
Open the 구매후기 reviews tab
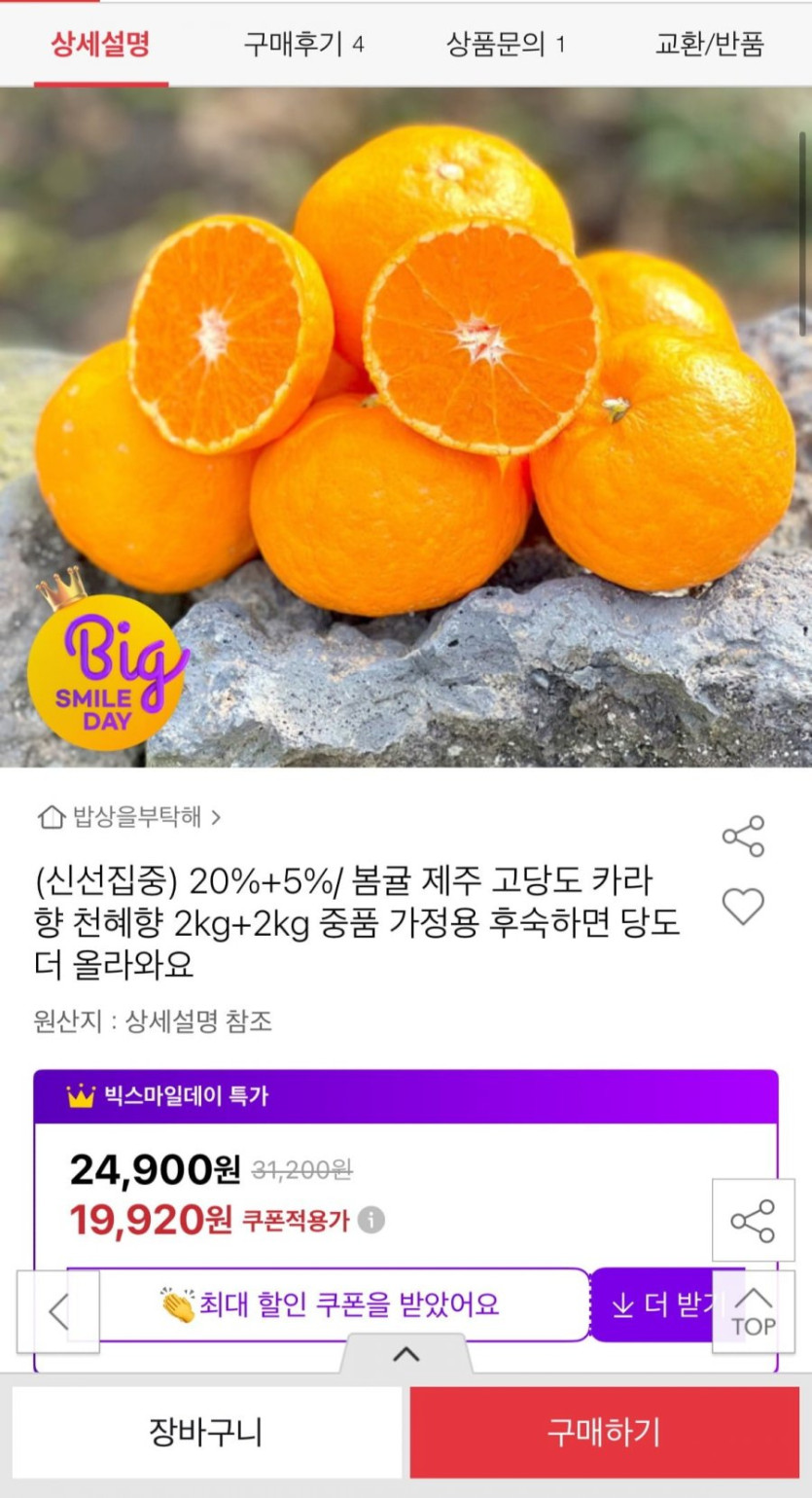point(303,45)
